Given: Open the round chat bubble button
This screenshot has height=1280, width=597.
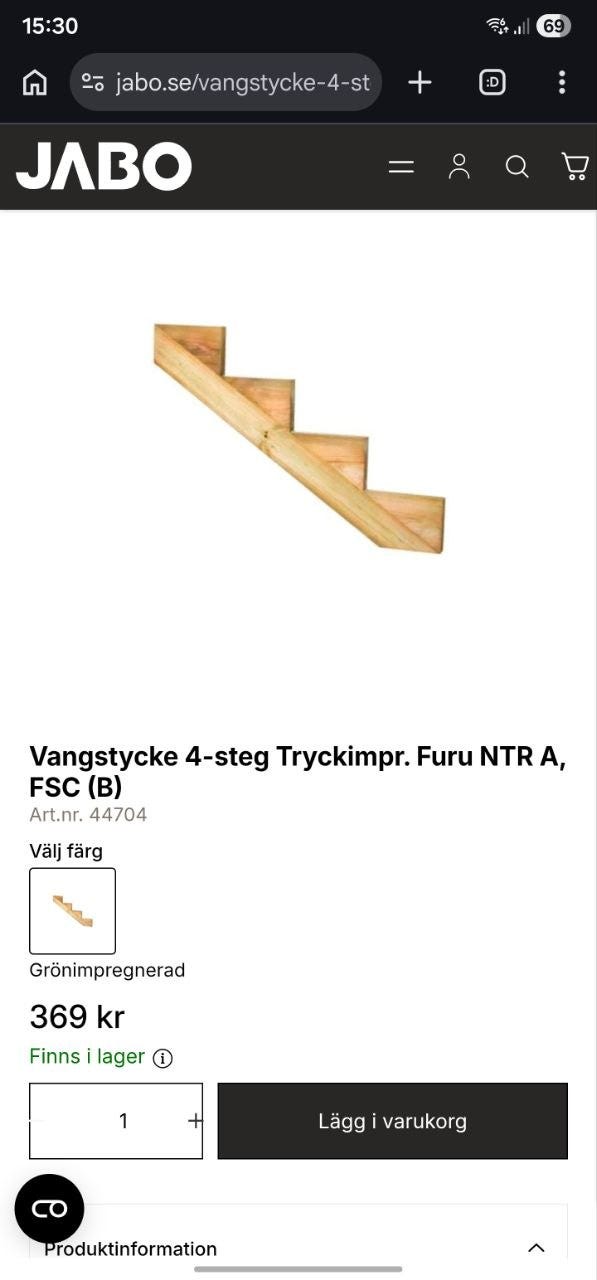Looking at the screenshot, I should tap(49, 1209).
